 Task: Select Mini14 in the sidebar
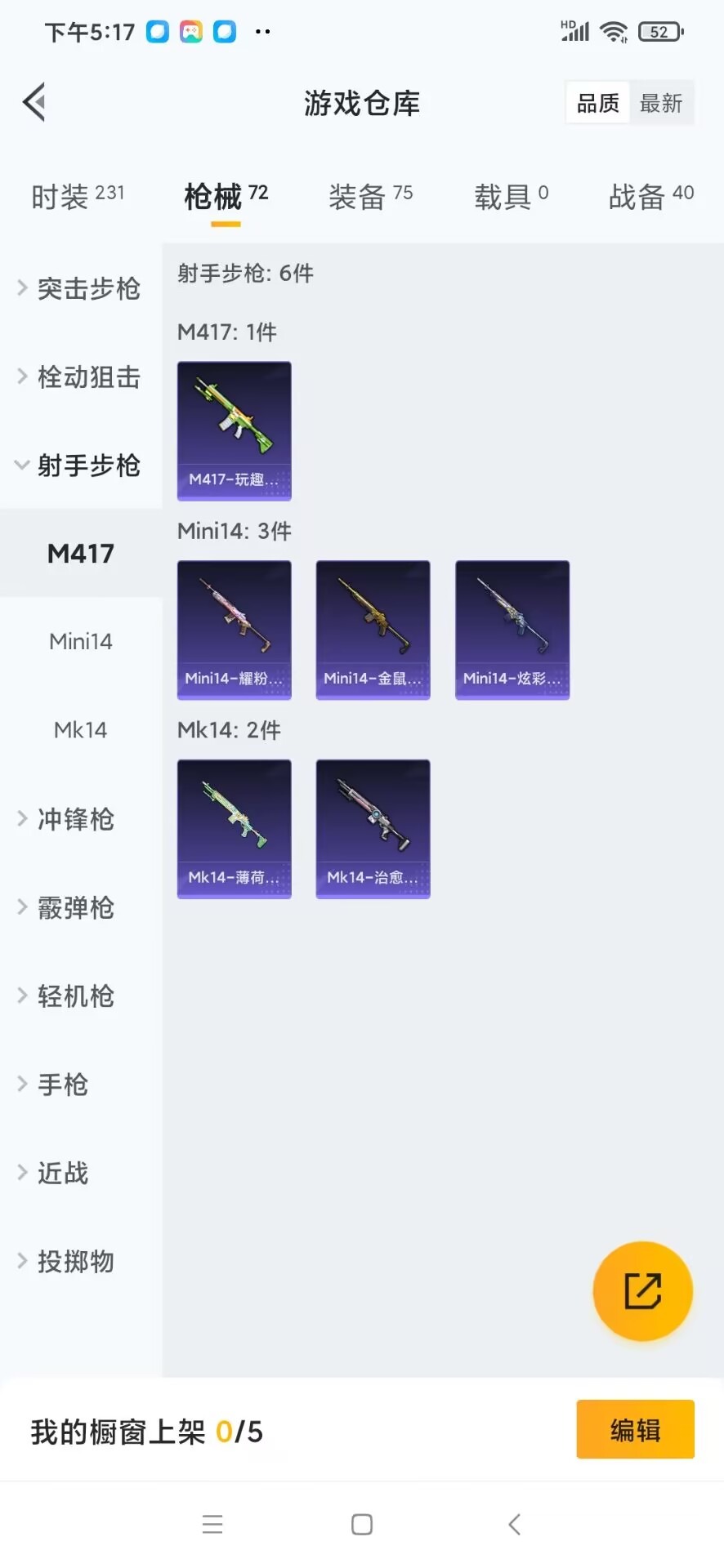click(80, 642)
